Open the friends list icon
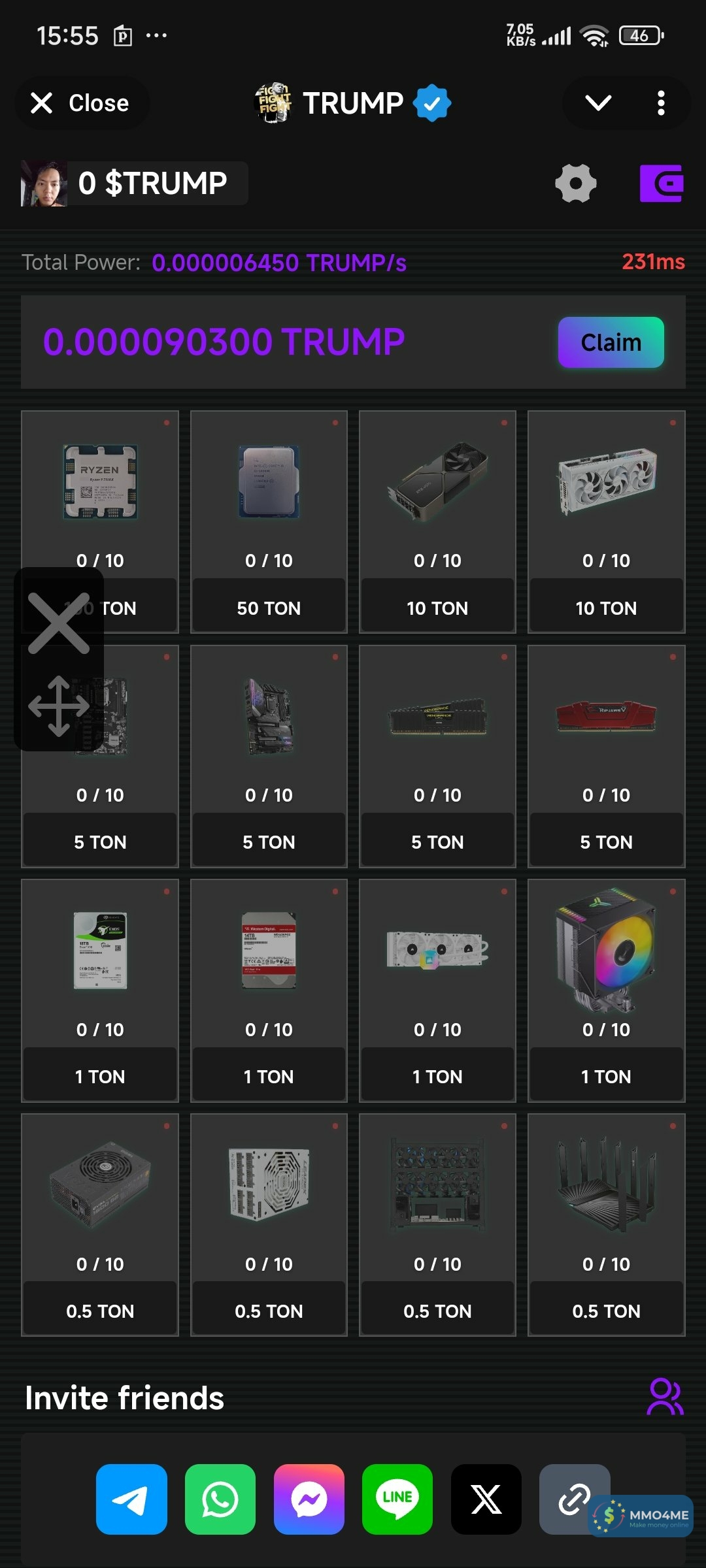The width and height of the screenshot is (706, 1568). click(665, 1397)
